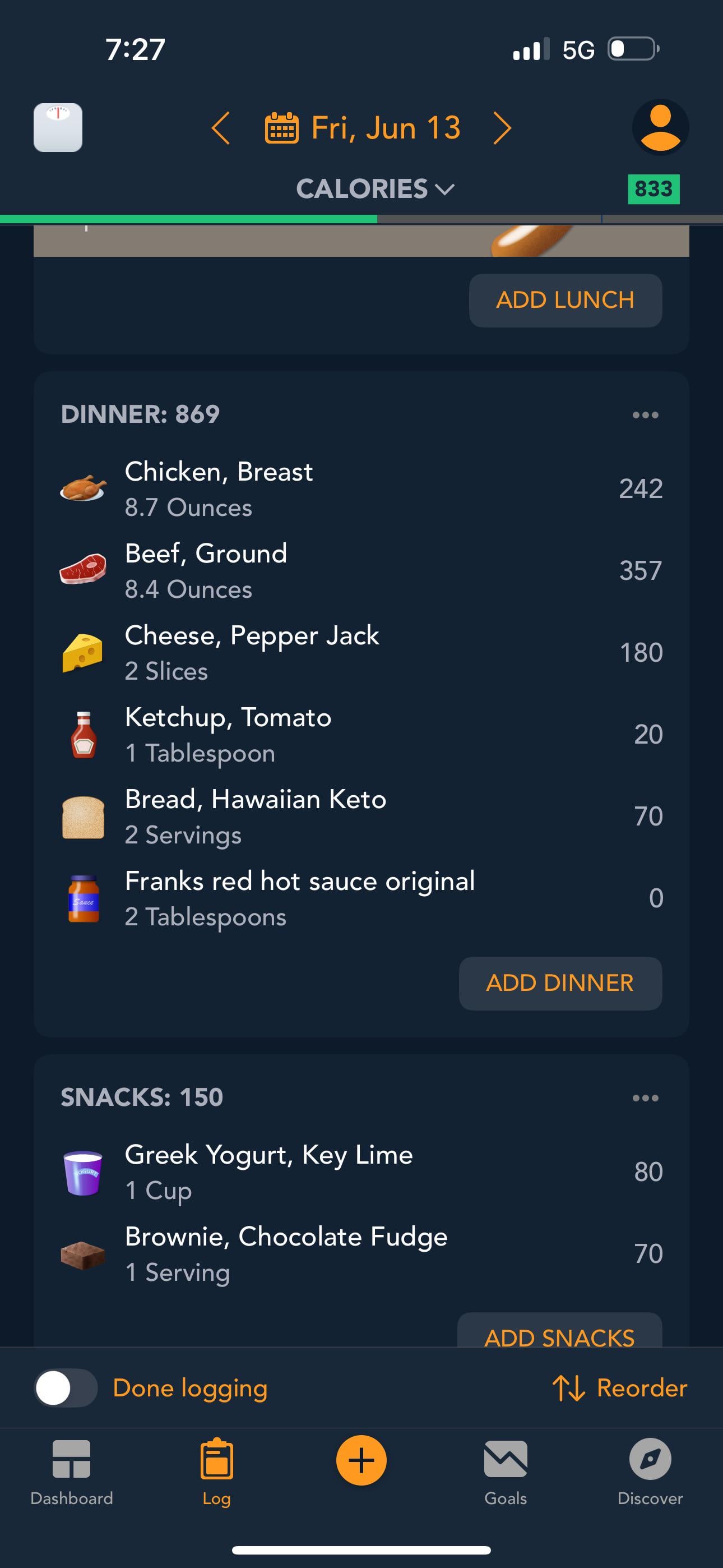The width and height of the screenshot is (723, 1568).
Task: Tap the ADD DINNER button
Action: tap(560, 983)
